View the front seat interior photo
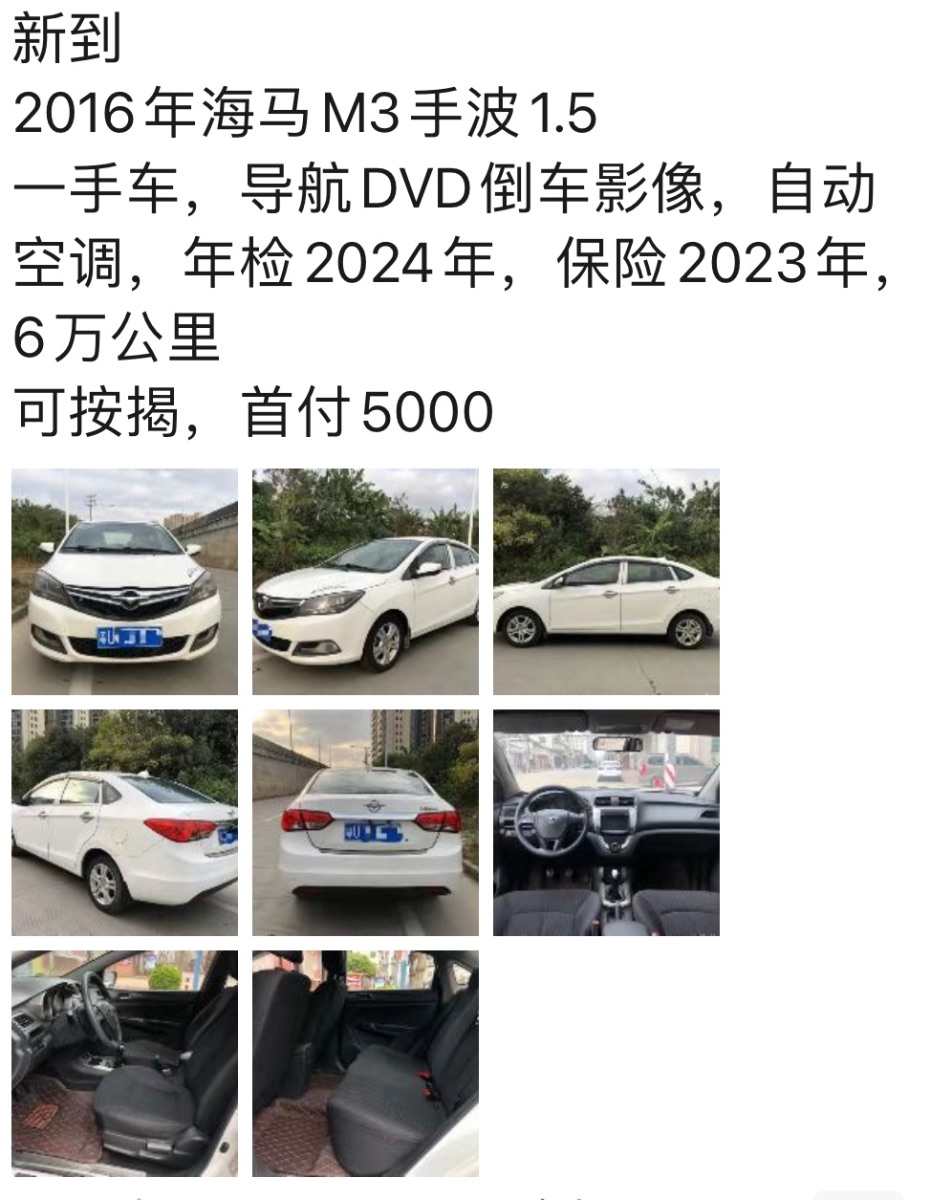 click(x=124, y=1063)
